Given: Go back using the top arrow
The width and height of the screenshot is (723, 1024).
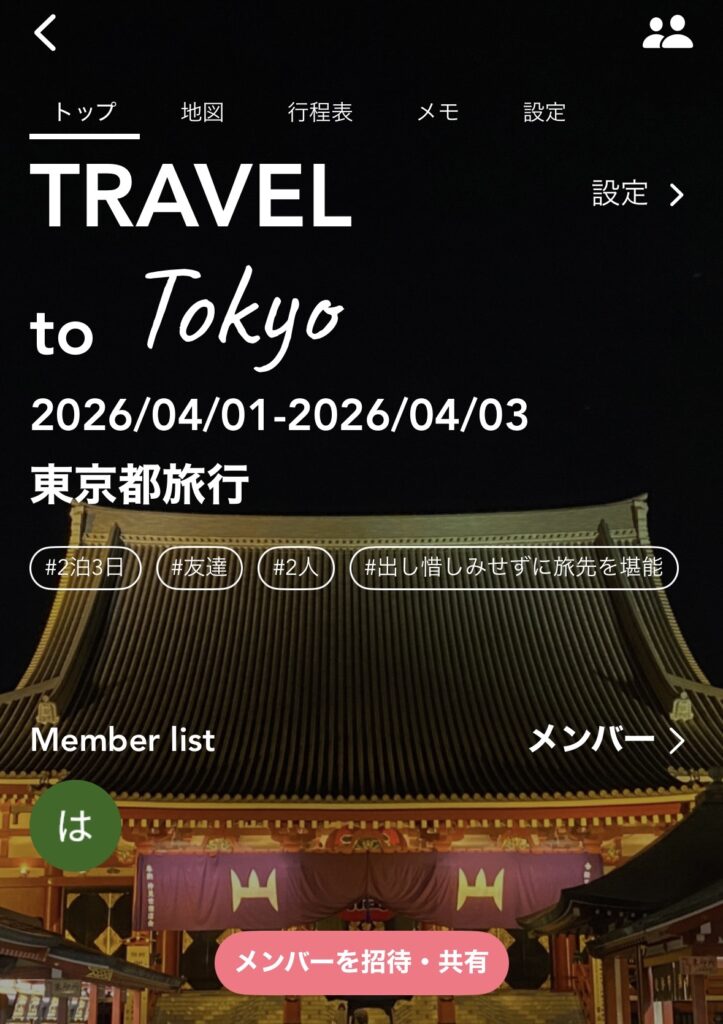Looking at the screenshot, I should pos(46,33).
